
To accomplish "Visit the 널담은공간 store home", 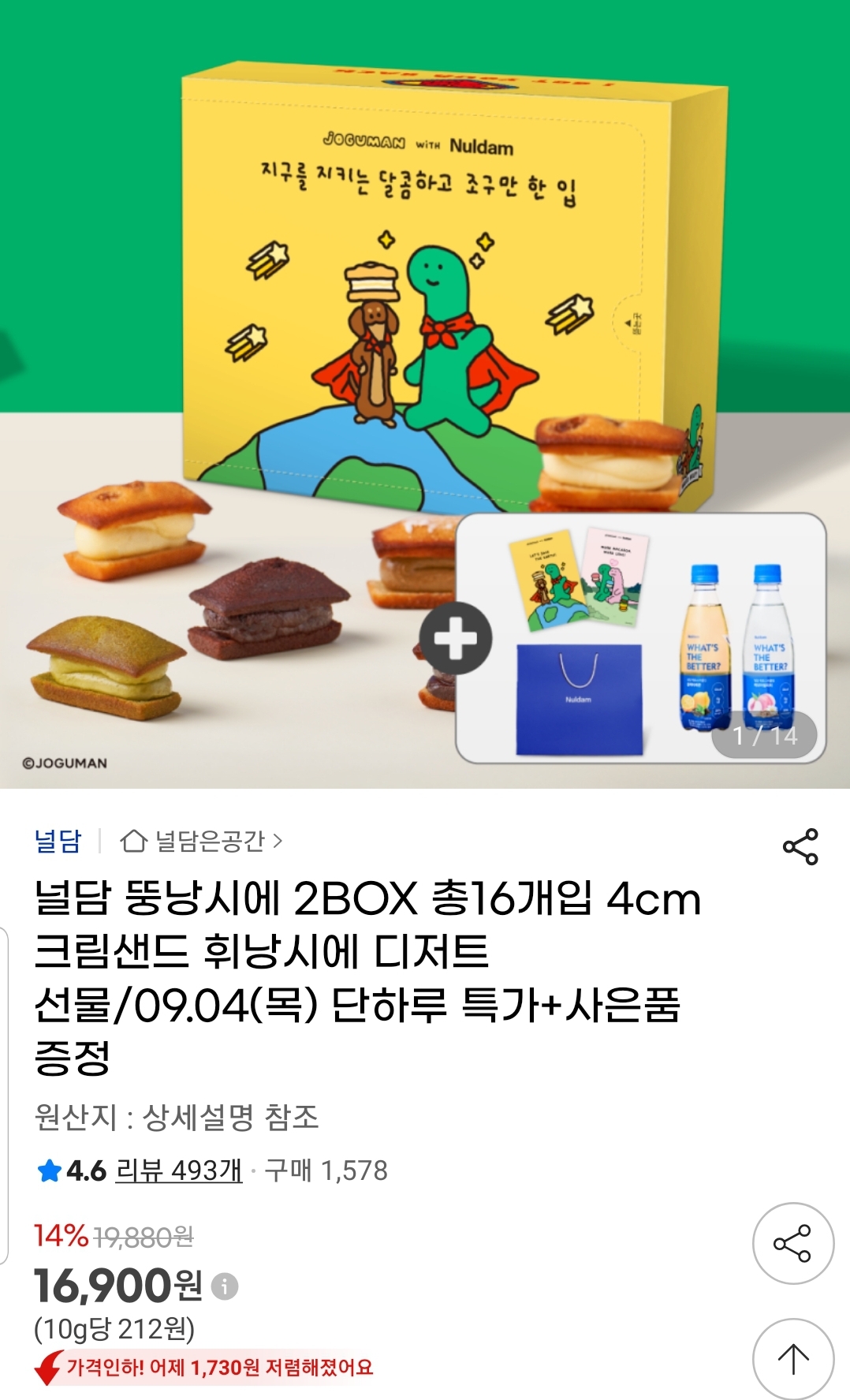I will [x=202, y=841].
